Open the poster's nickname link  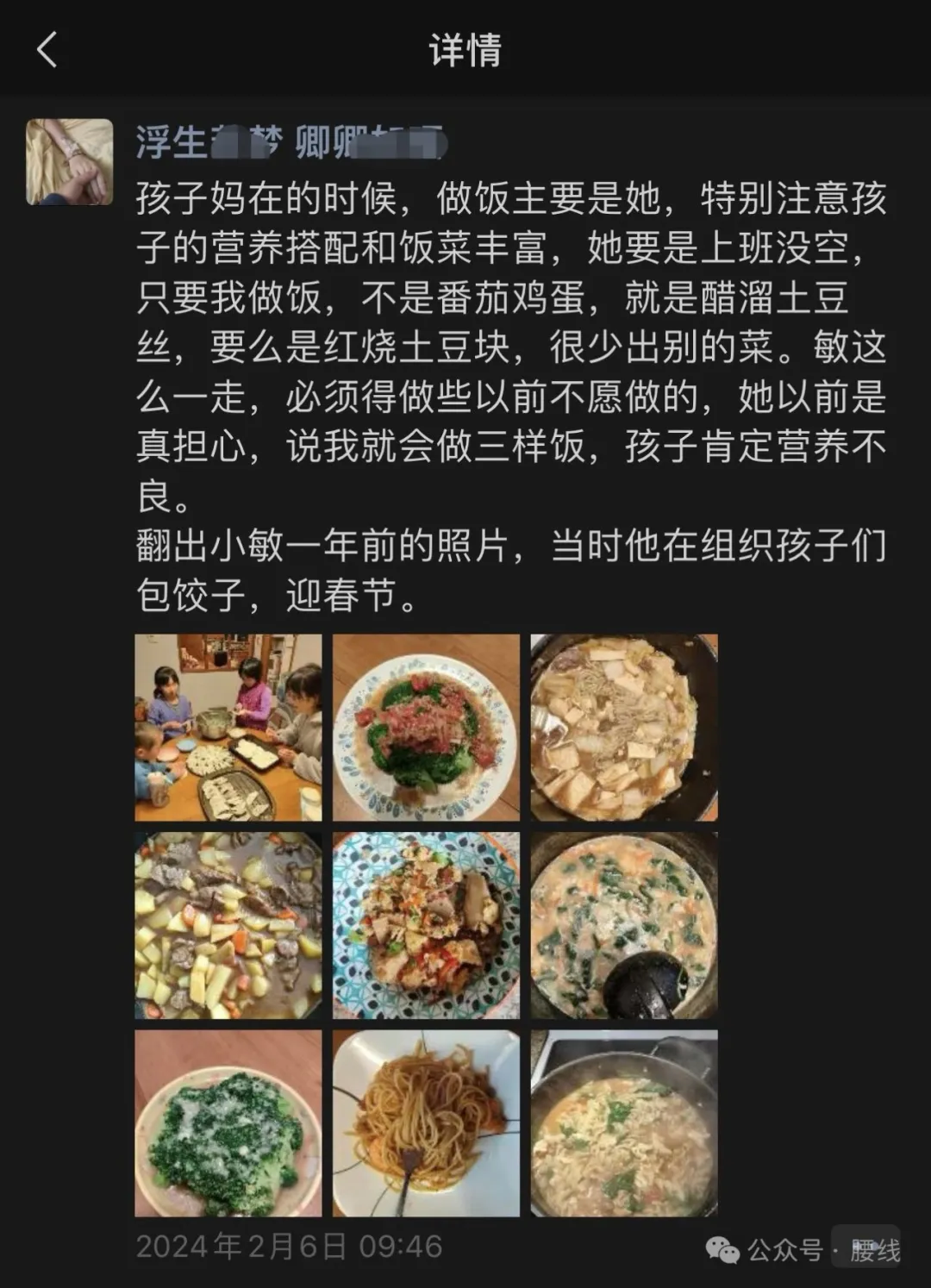[x=289, y=142]
